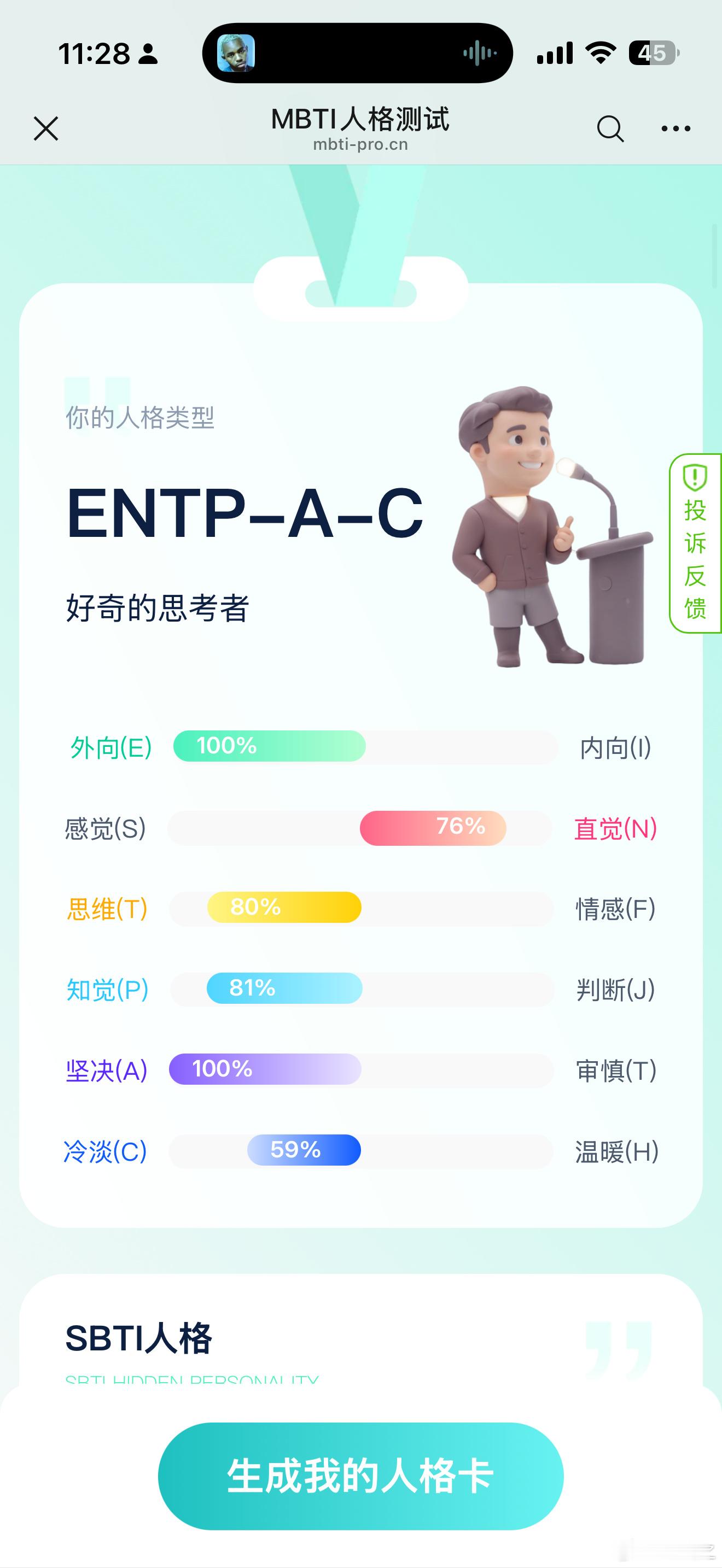The image size is (722, 1568).
Task: Select the MBTI人格测试 header title
Action: (x=360, y=120)
